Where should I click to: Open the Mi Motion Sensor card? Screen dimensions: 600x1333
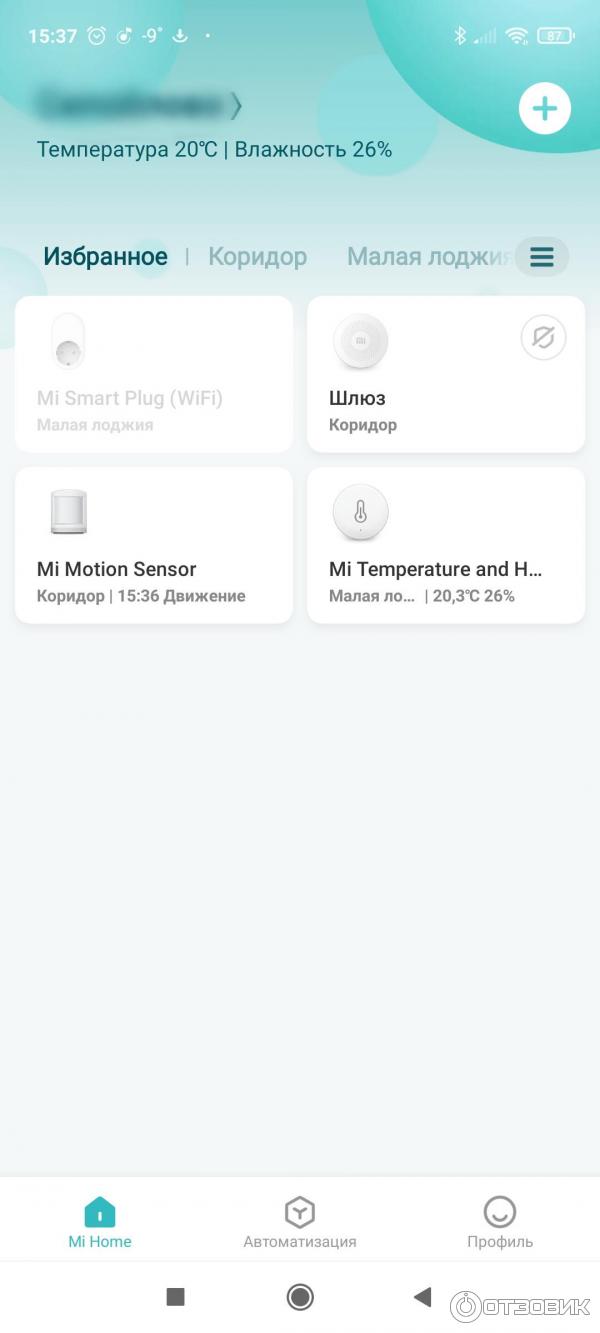(x=154, y=546)
